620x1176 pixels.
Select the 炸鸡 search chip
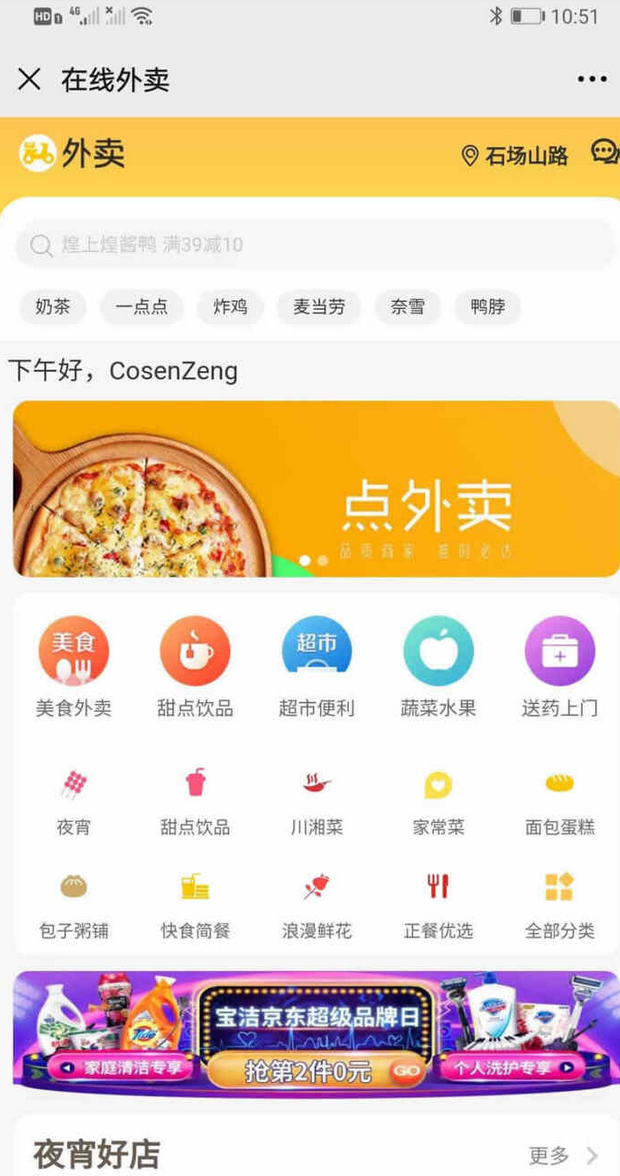click(x=230, y=307)
